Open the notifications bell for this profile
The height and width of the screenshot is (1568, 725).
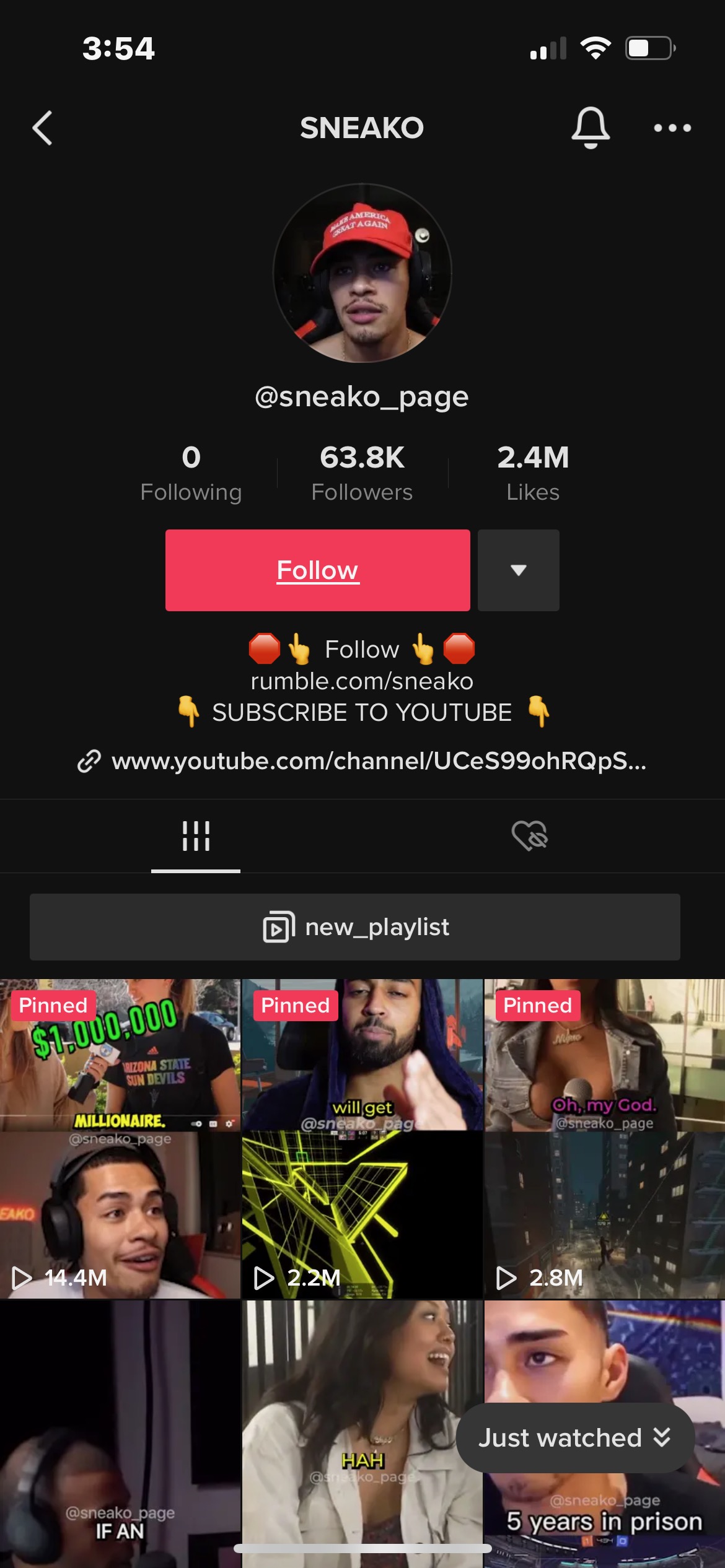pos(590,128)
